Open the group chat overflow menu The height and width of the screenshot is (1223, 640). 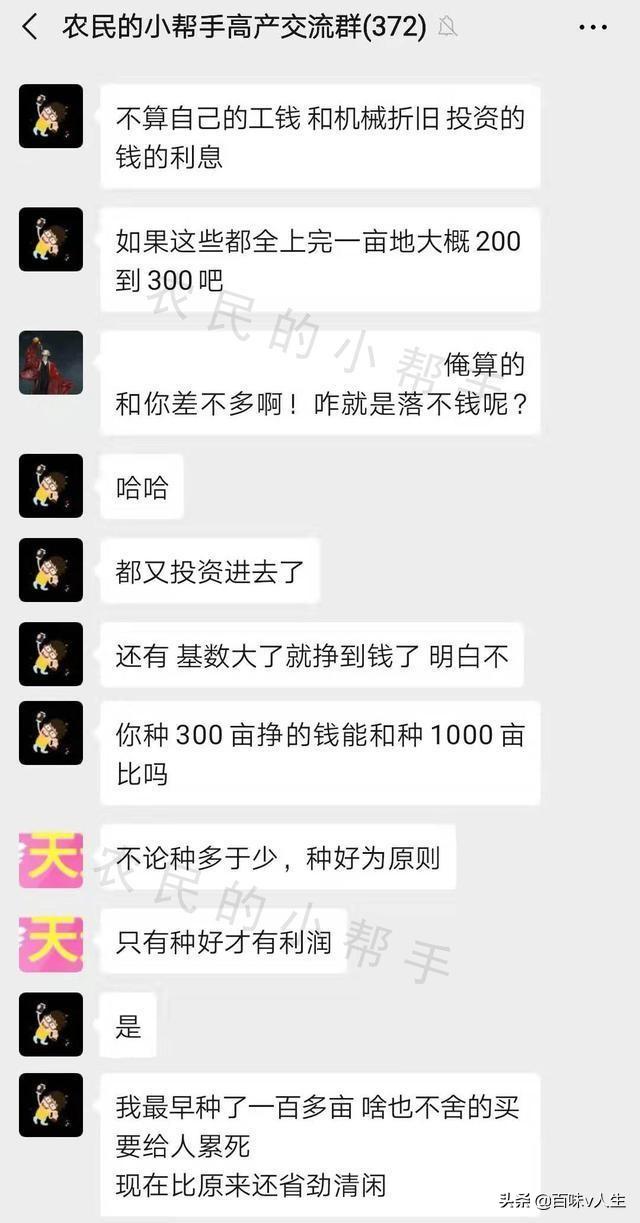coord(593,28)
